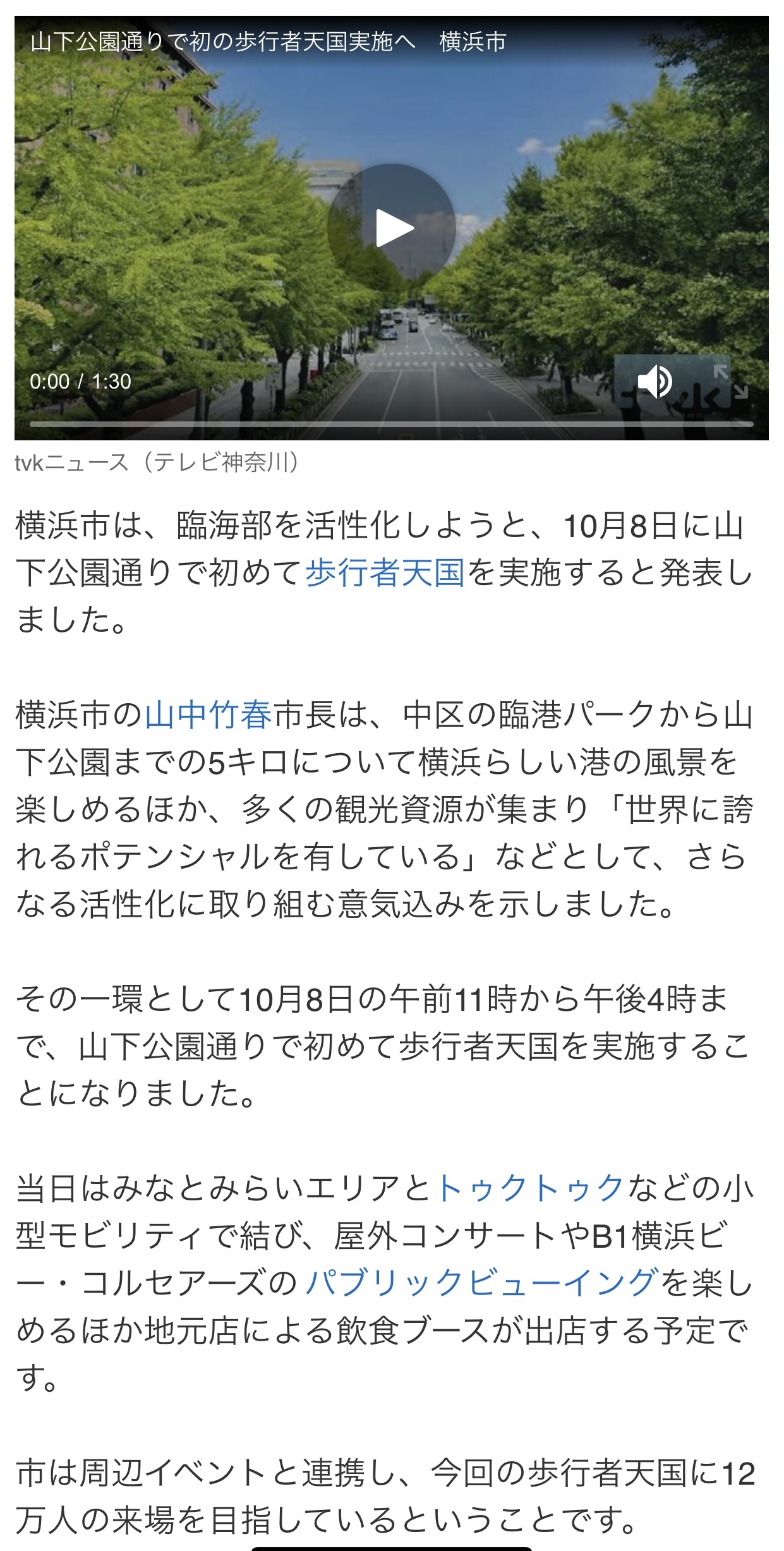
Task: Open the パブリックビューイング link
Action: coord(483,1282)
